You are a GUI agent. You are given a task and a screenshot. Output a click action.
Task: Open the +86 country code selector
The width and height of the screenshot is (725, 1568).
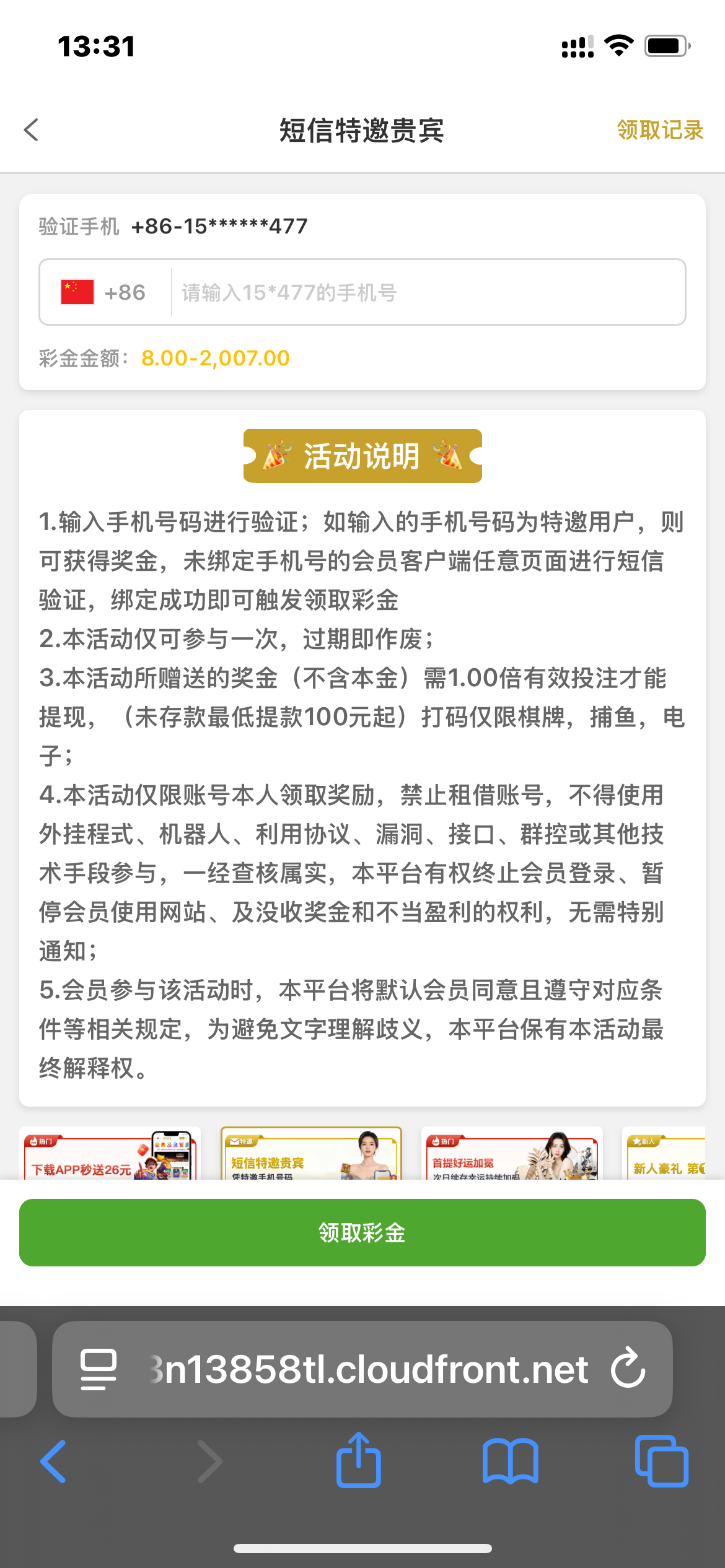coord(104,292)
